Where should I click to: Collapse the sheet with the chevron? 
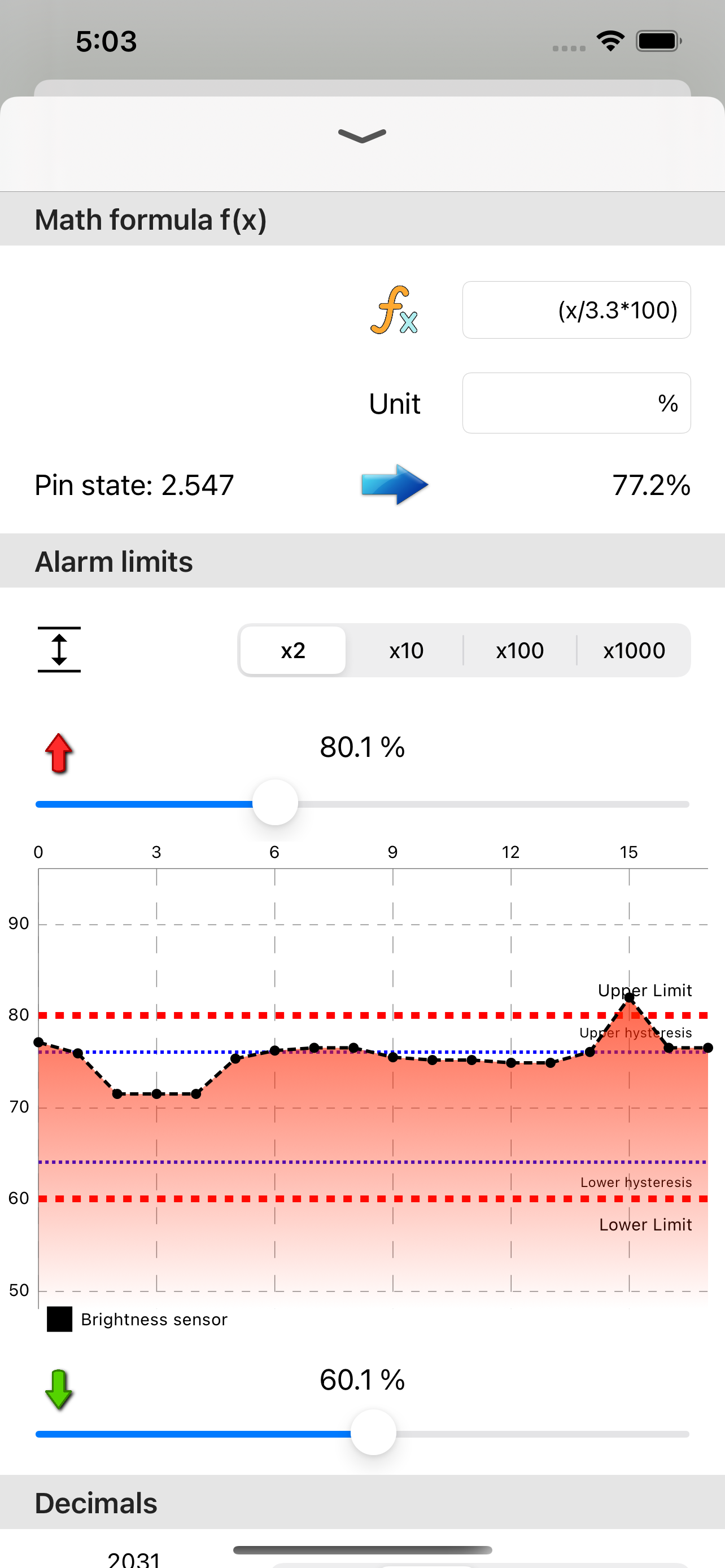pos(362,135)
